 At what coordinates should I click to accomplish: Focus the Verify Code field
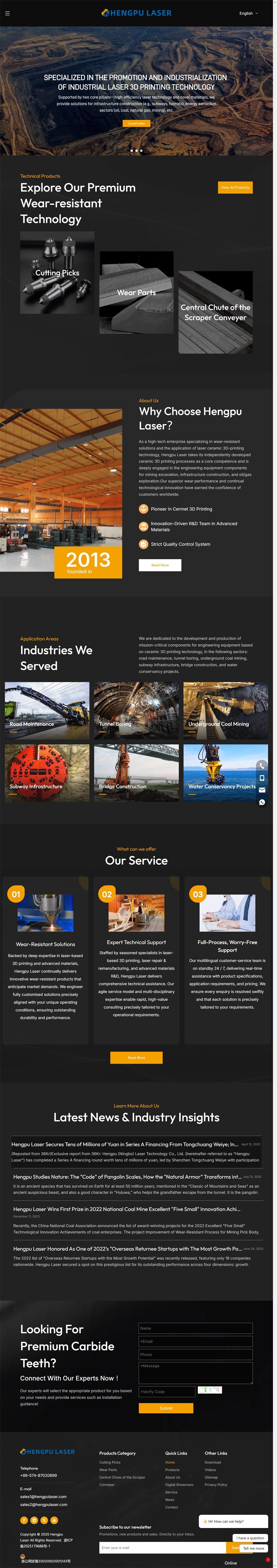pyautogui.click(x=167, y=1391)
